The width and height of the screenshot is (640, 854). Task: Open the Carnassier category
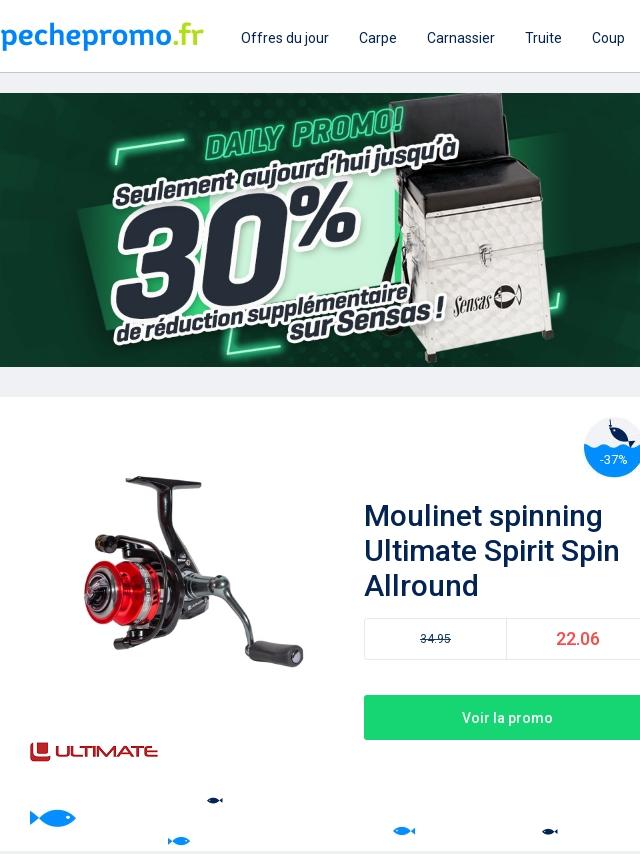tap(460, 38)
